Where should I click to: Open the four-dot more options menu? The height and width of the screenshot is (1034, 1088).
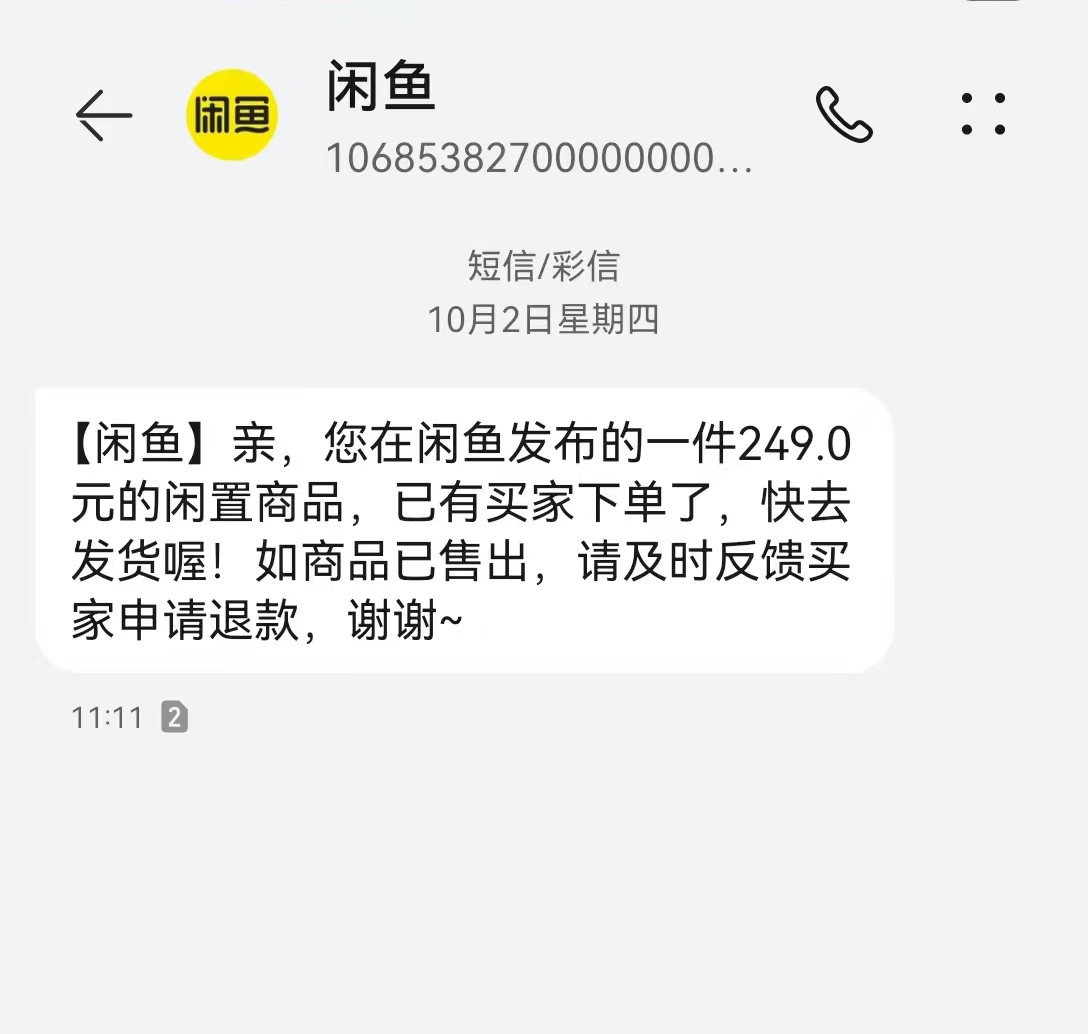click(x=983, y=115)
